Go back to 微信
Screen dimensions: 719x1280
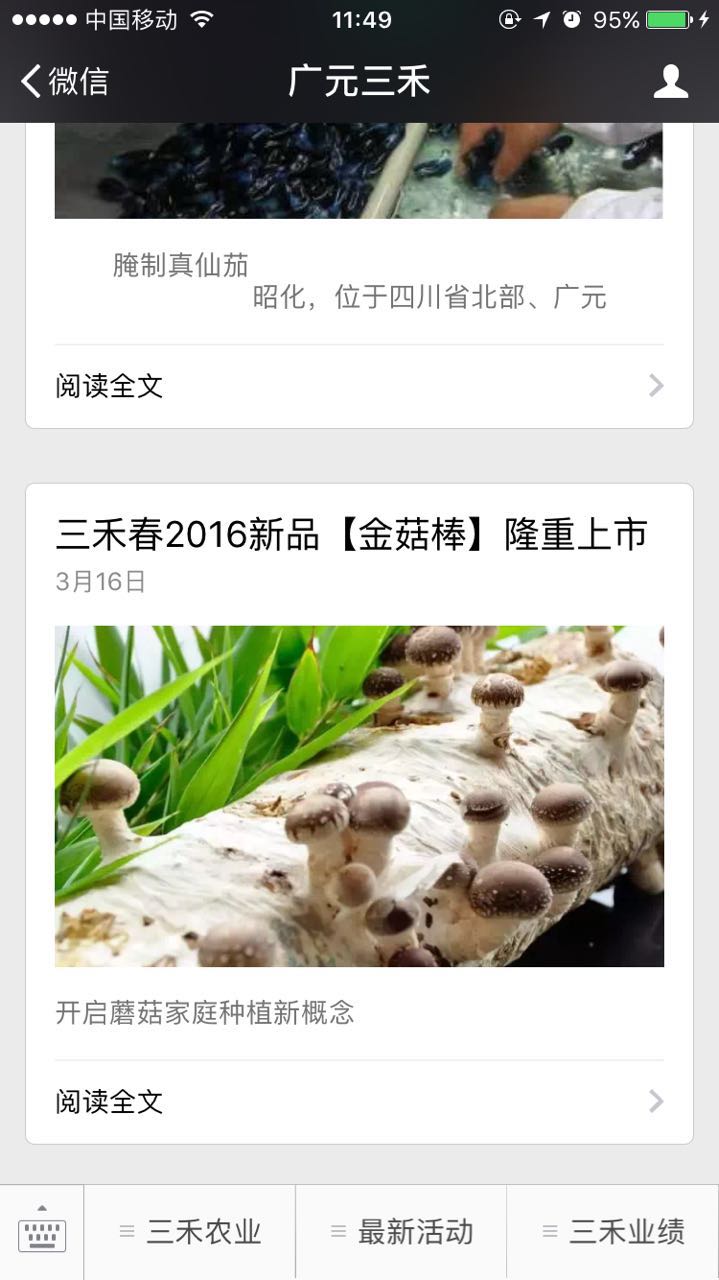(x=65, y=81)
